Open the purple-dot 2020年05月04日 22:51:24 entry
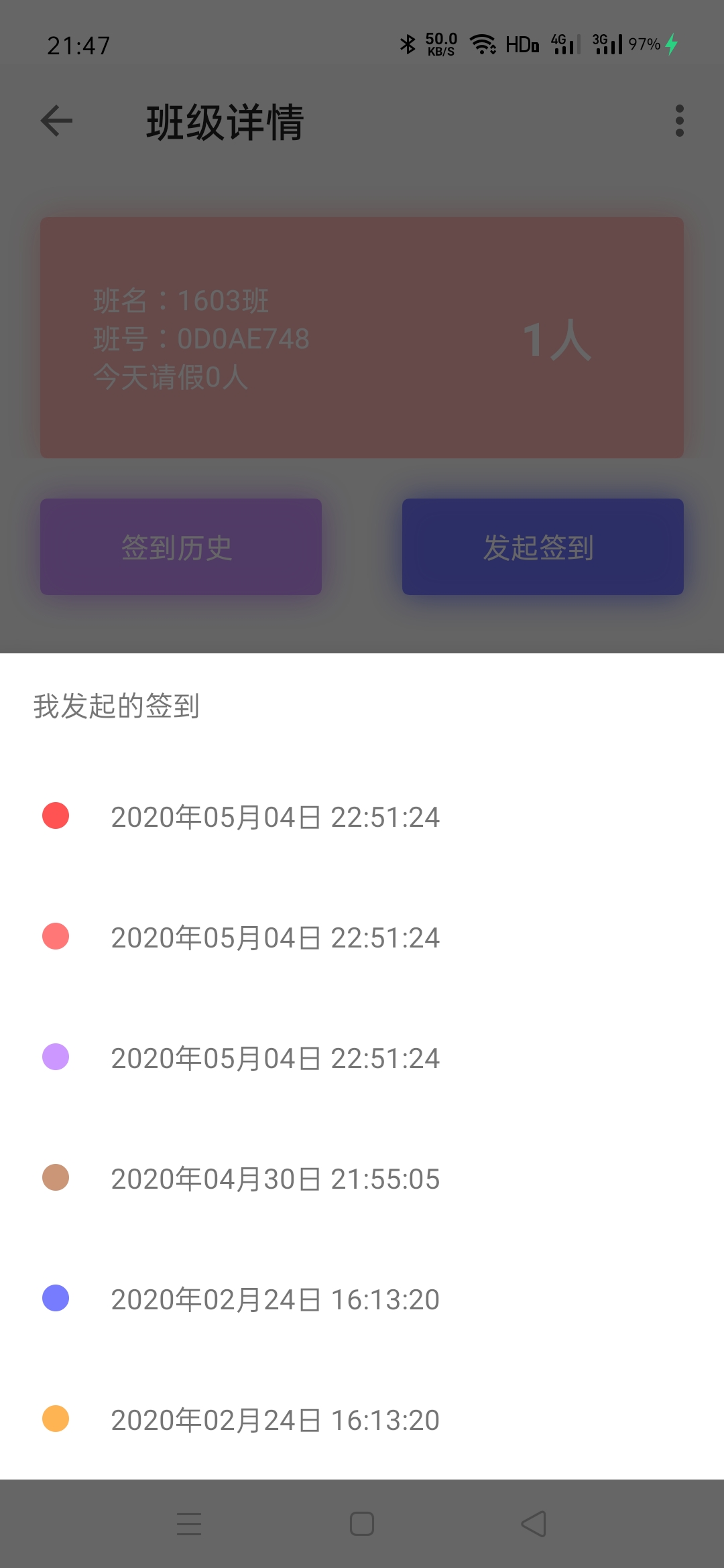The image size is (724, 1568). pyautogui.click(x=275, y=1058)
